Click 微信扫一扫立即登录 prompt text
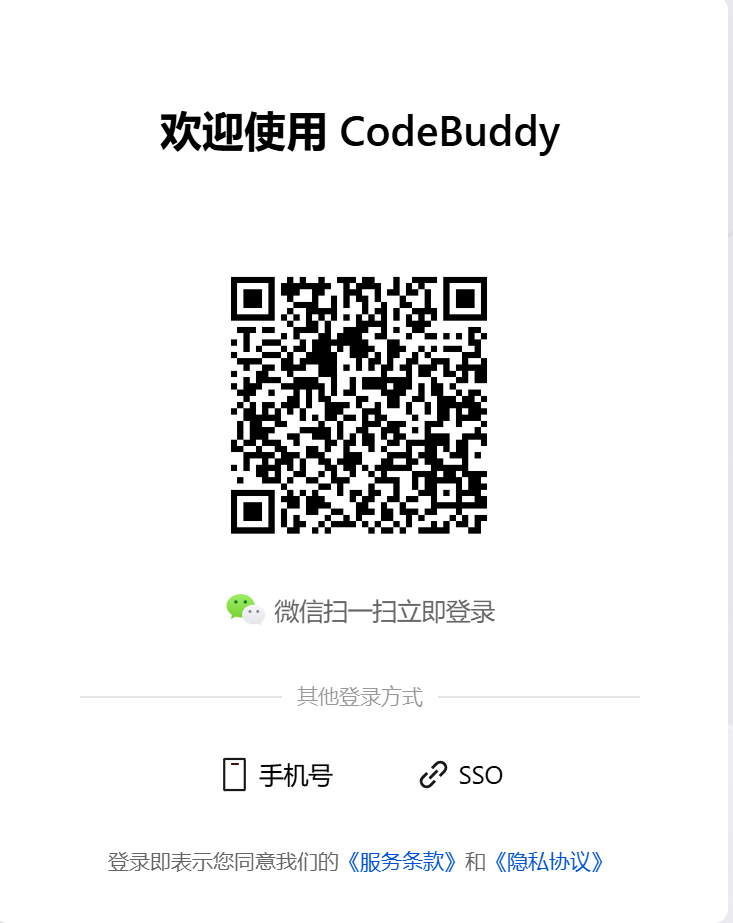 point(385,611)
